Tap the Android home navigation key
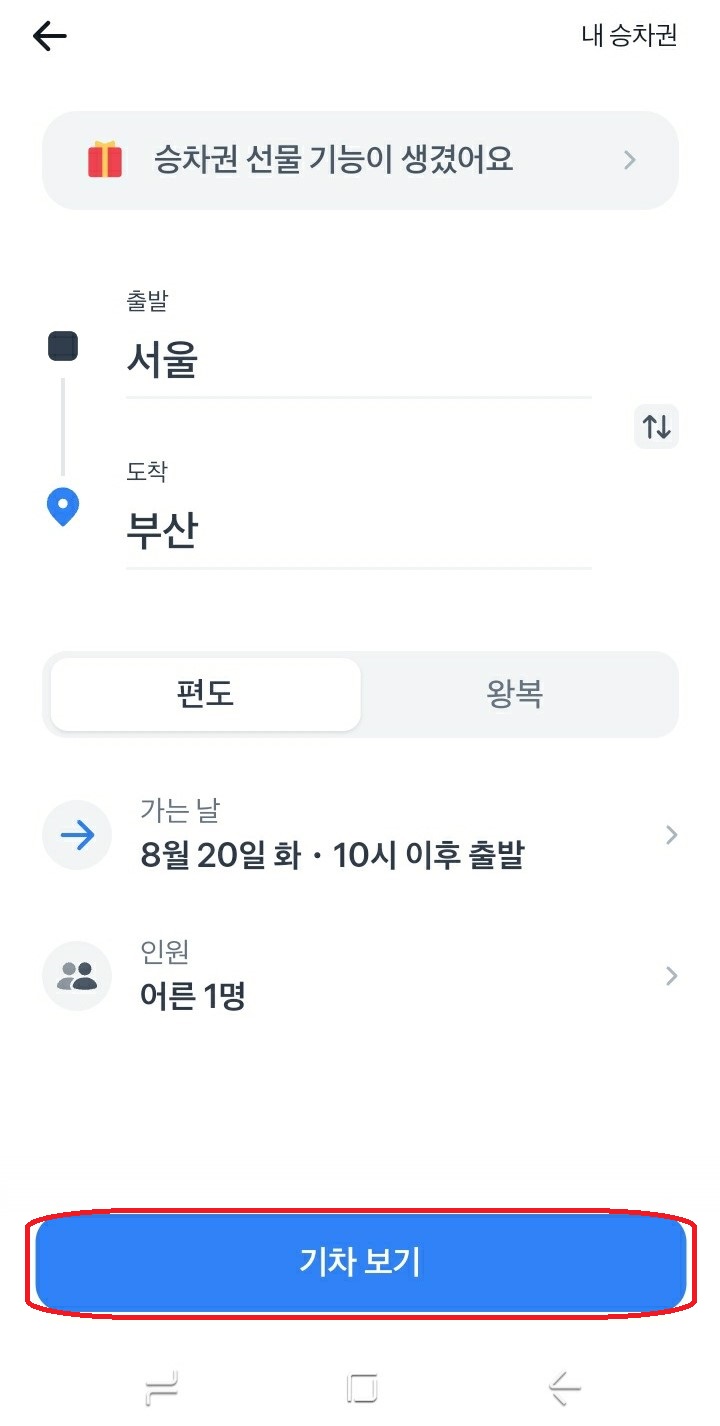Image resolution: width=720 pixels, height=1426 pixels. [361, 1388]
